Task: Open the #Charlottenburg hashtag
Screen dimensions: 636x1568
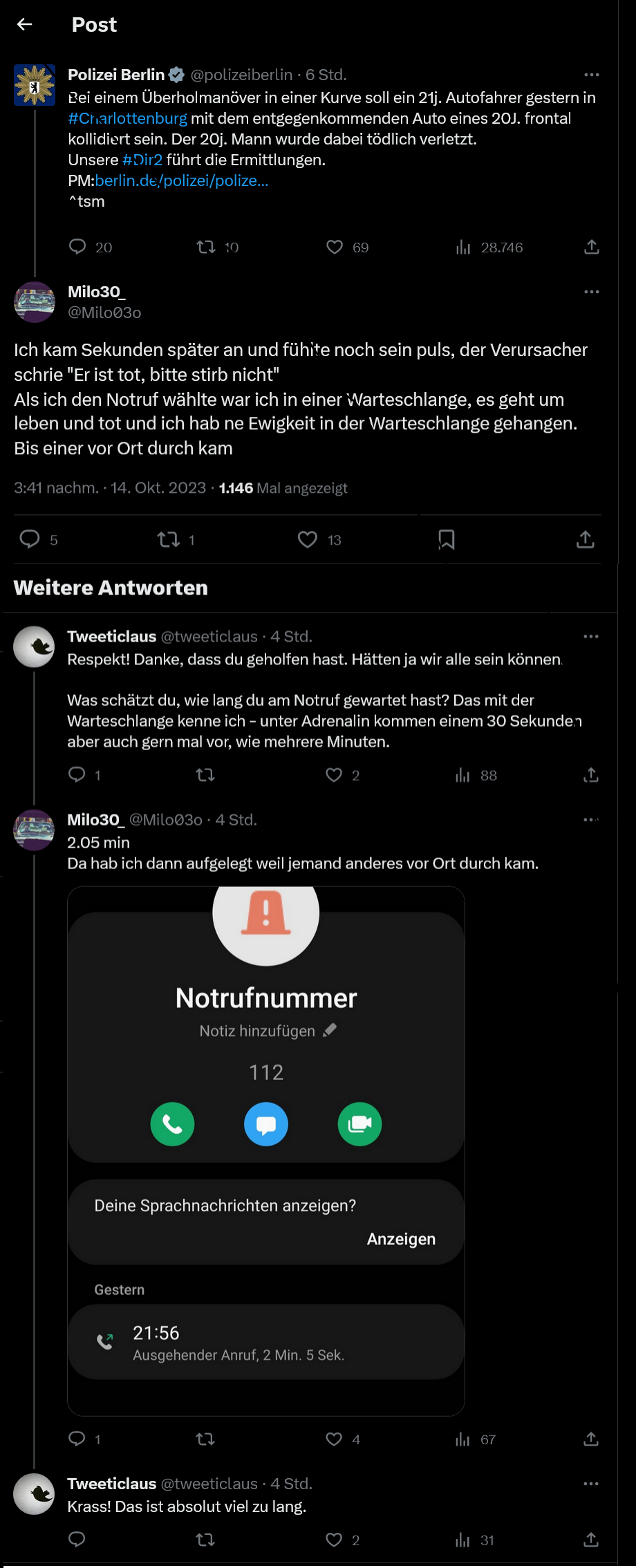Action: pos(128,118)
